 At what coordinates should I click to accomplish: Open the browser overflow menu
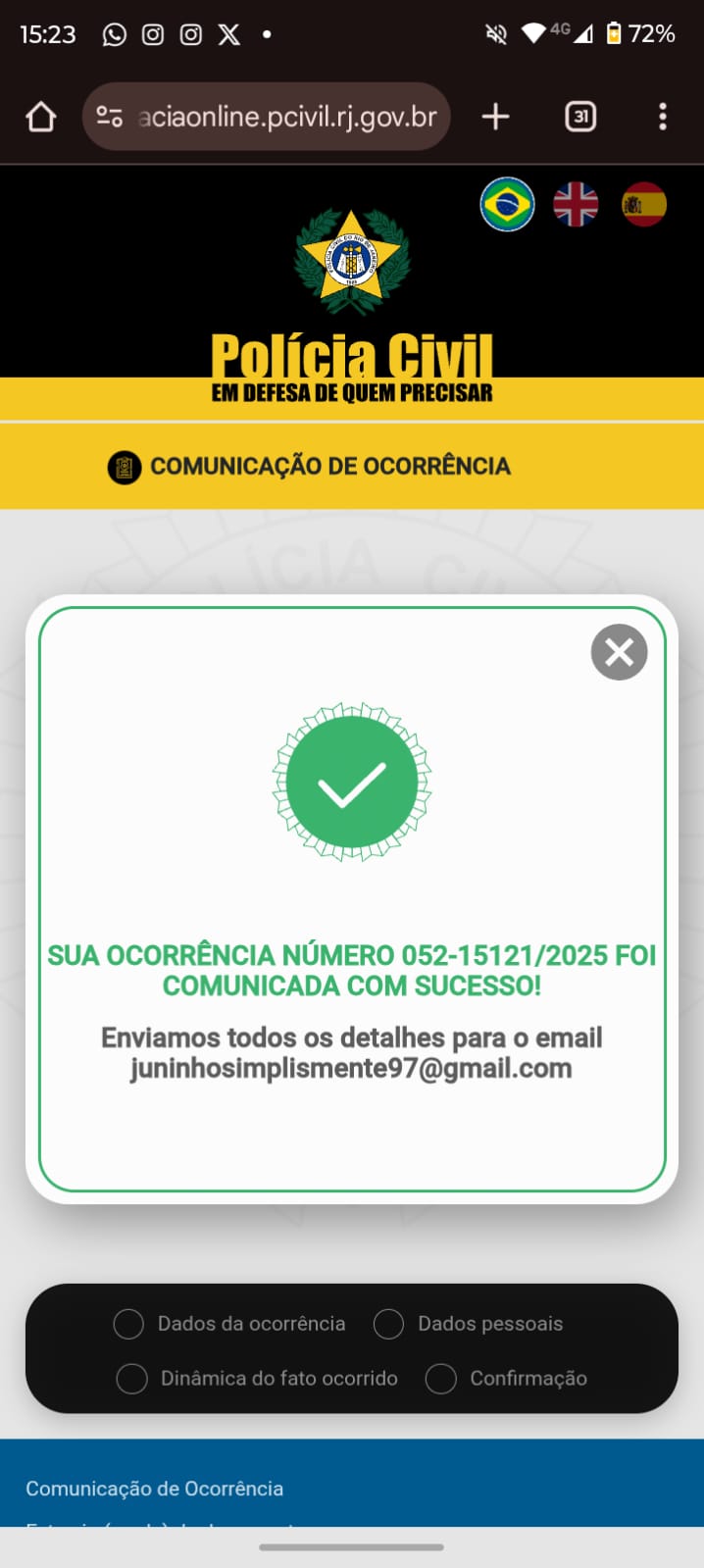pos(663,118)
